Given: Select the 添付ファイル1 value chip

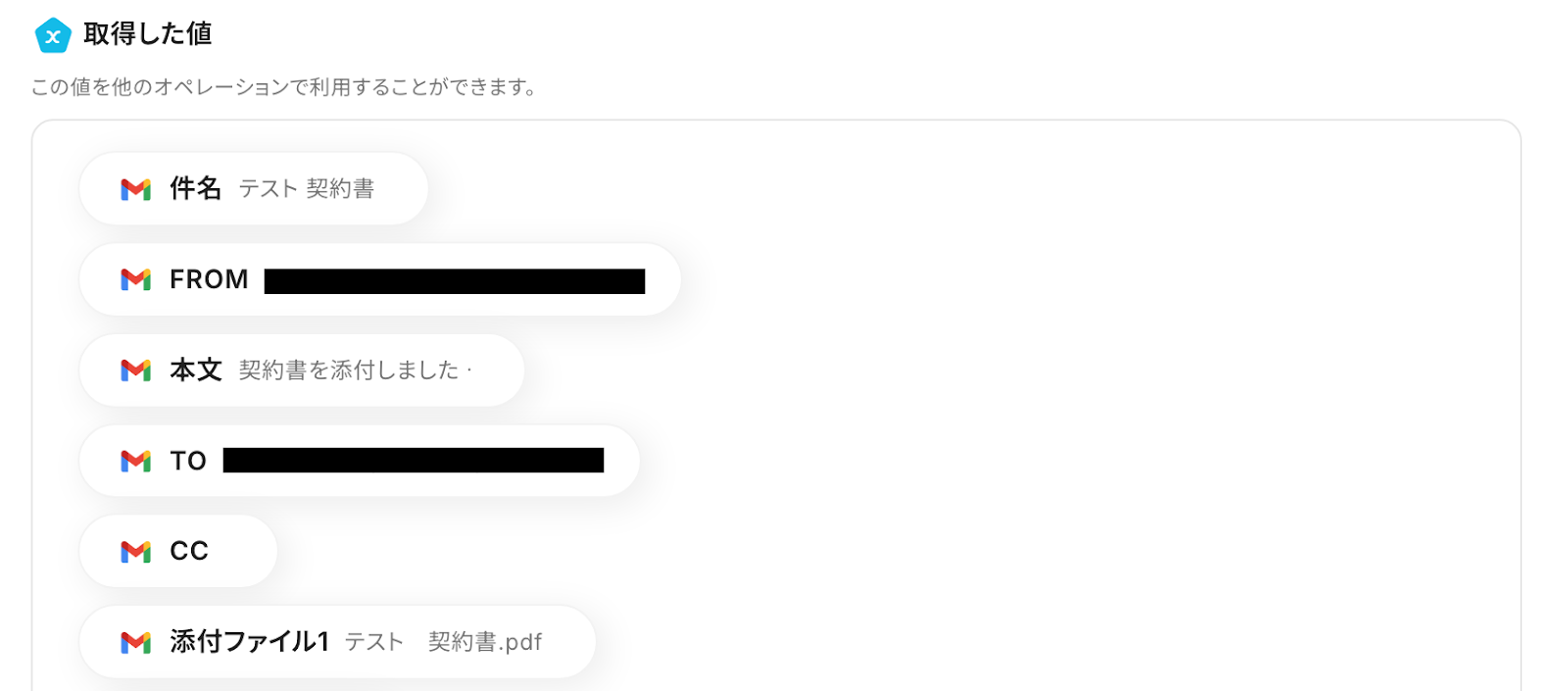Looking at the screenshot, I should [336, 642].
